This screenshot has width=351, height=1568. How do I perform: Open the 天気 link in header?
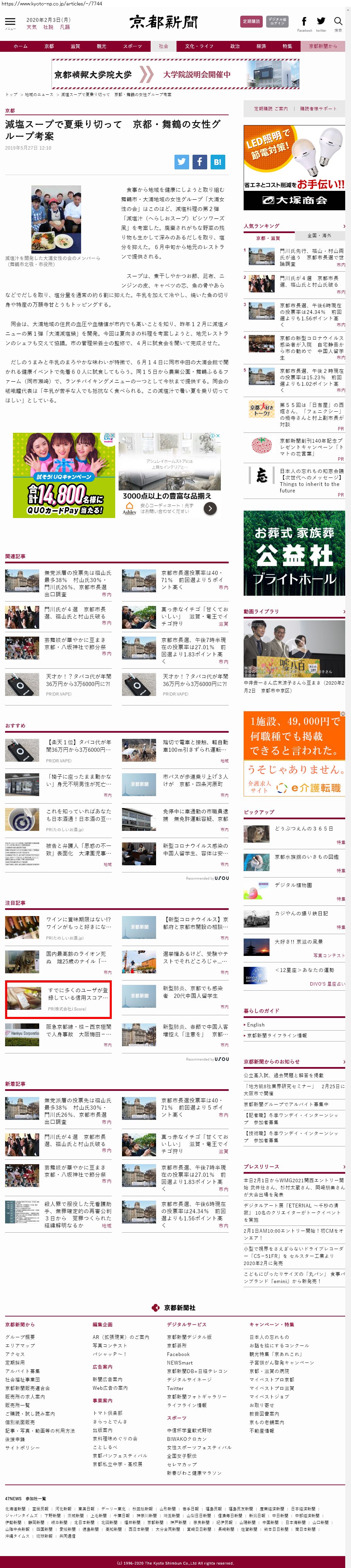click(x=32, y=27)
